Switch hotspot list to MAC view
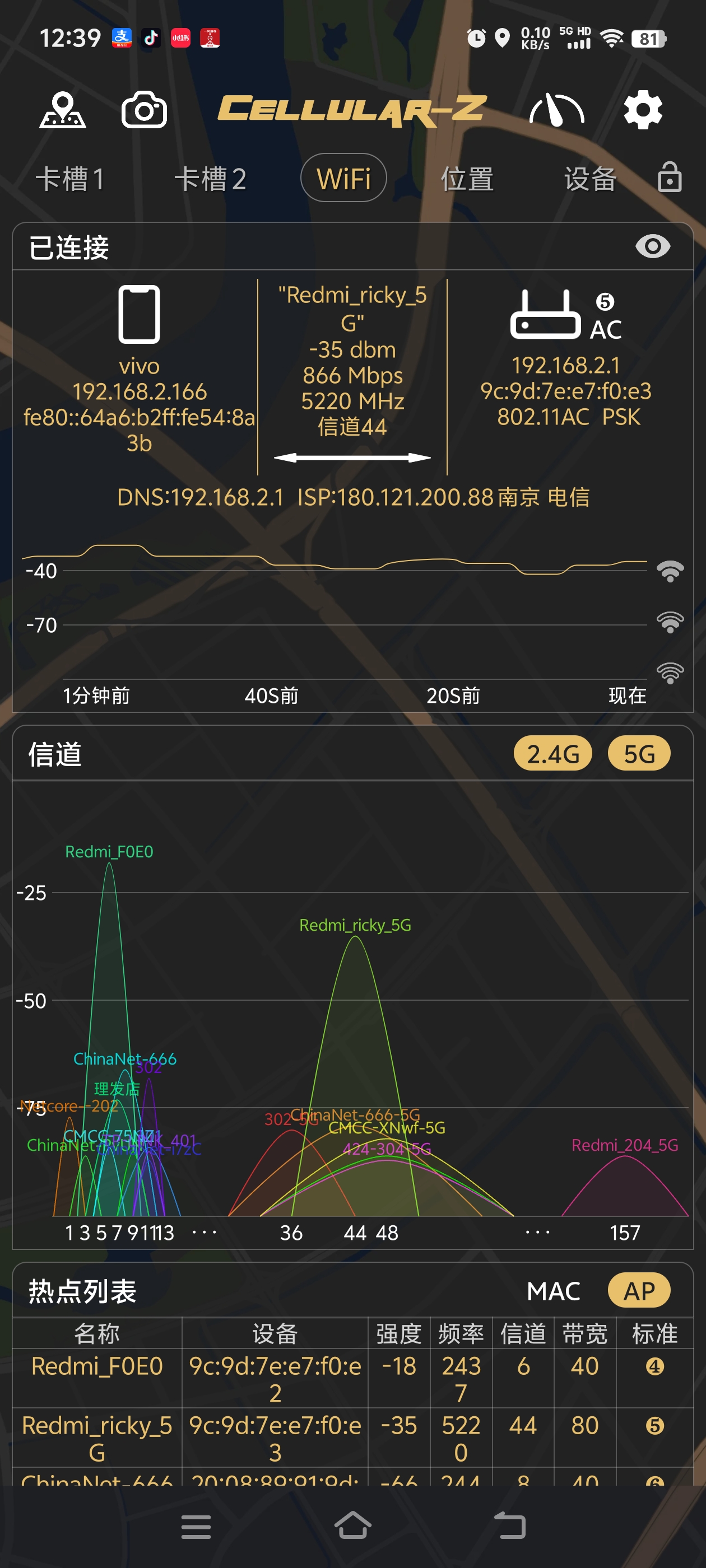Viewport: 706px width, 1568px height. coord(553,1290)
